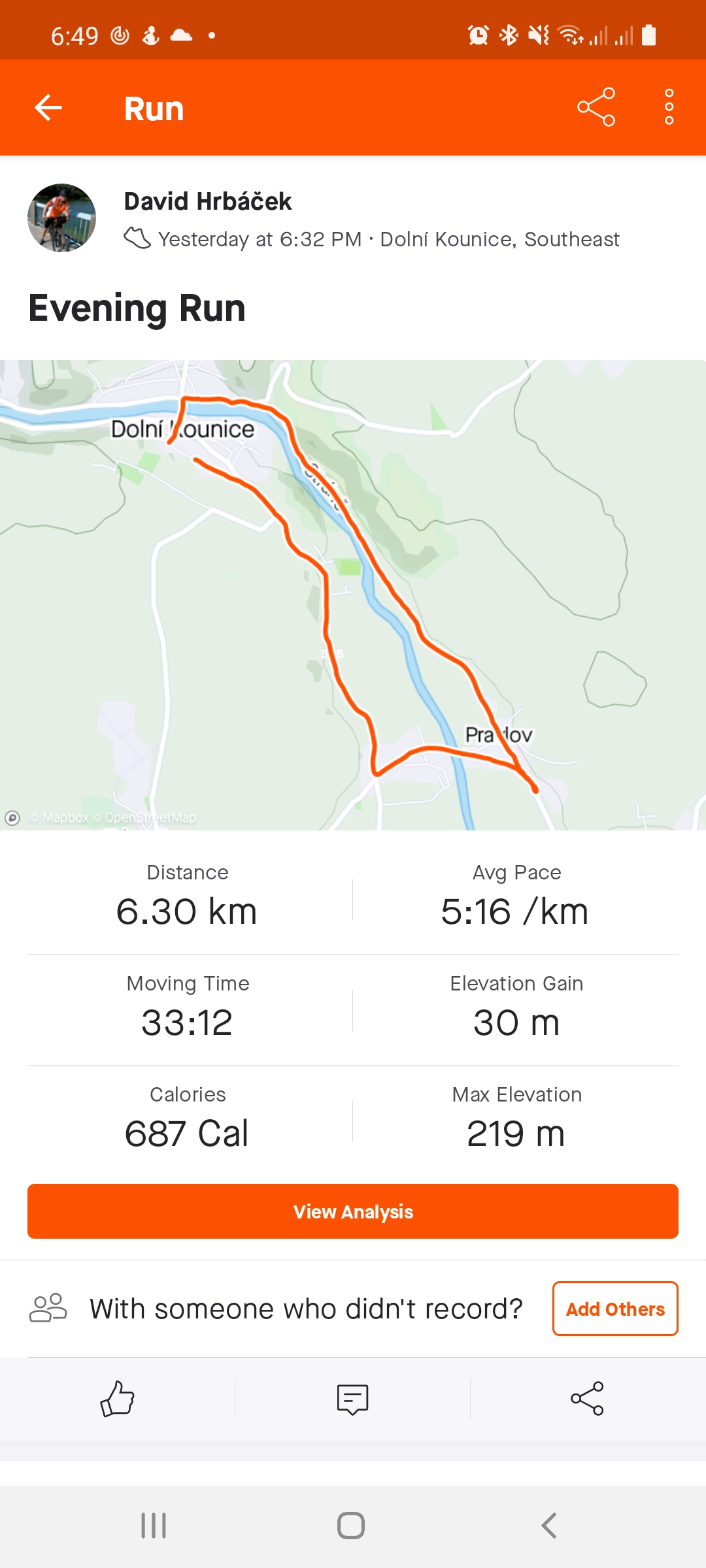
Task: Go back using the top-left arrow
Action: coord(48,108)
